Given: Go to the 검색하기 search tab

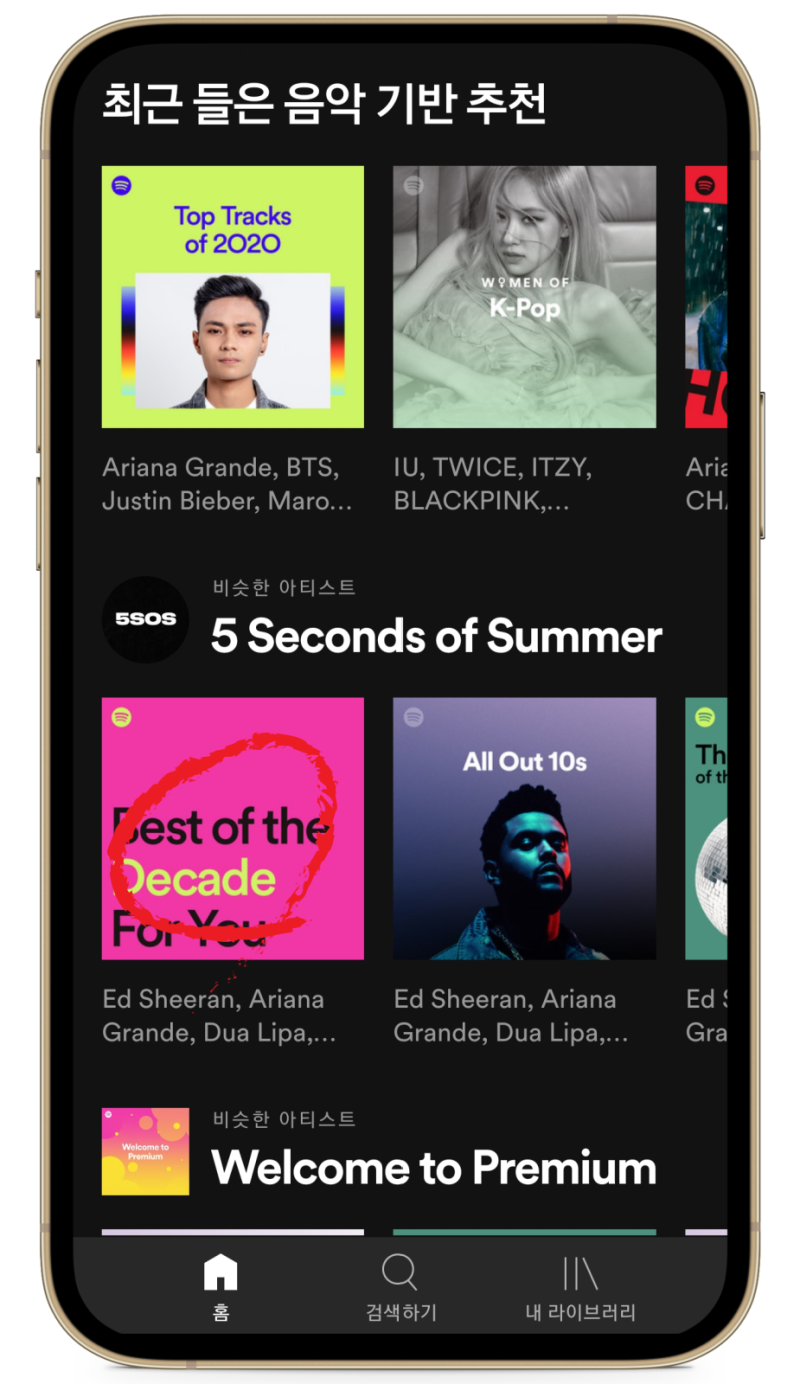Looking at the screenshot, I should pyautogui.click(x=400, y=1287).
